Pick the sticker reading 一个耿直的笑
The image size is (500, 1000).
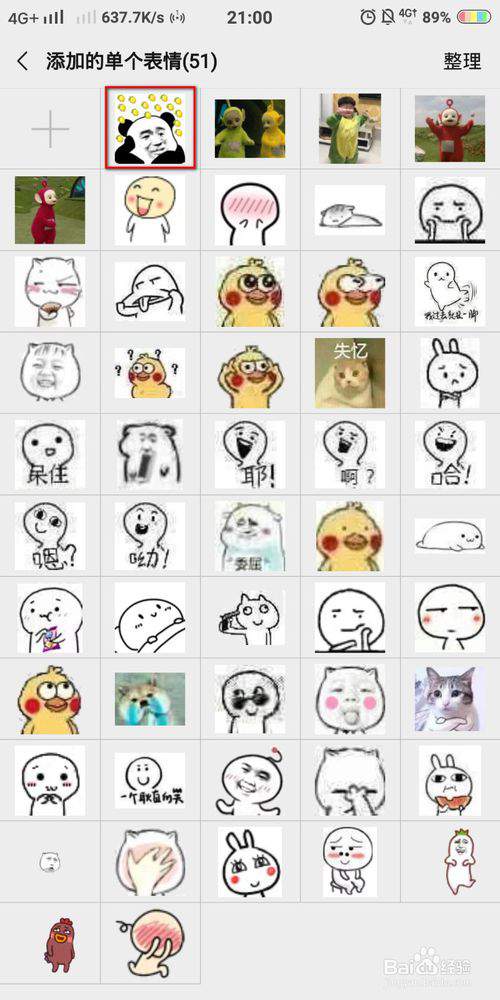151,781
